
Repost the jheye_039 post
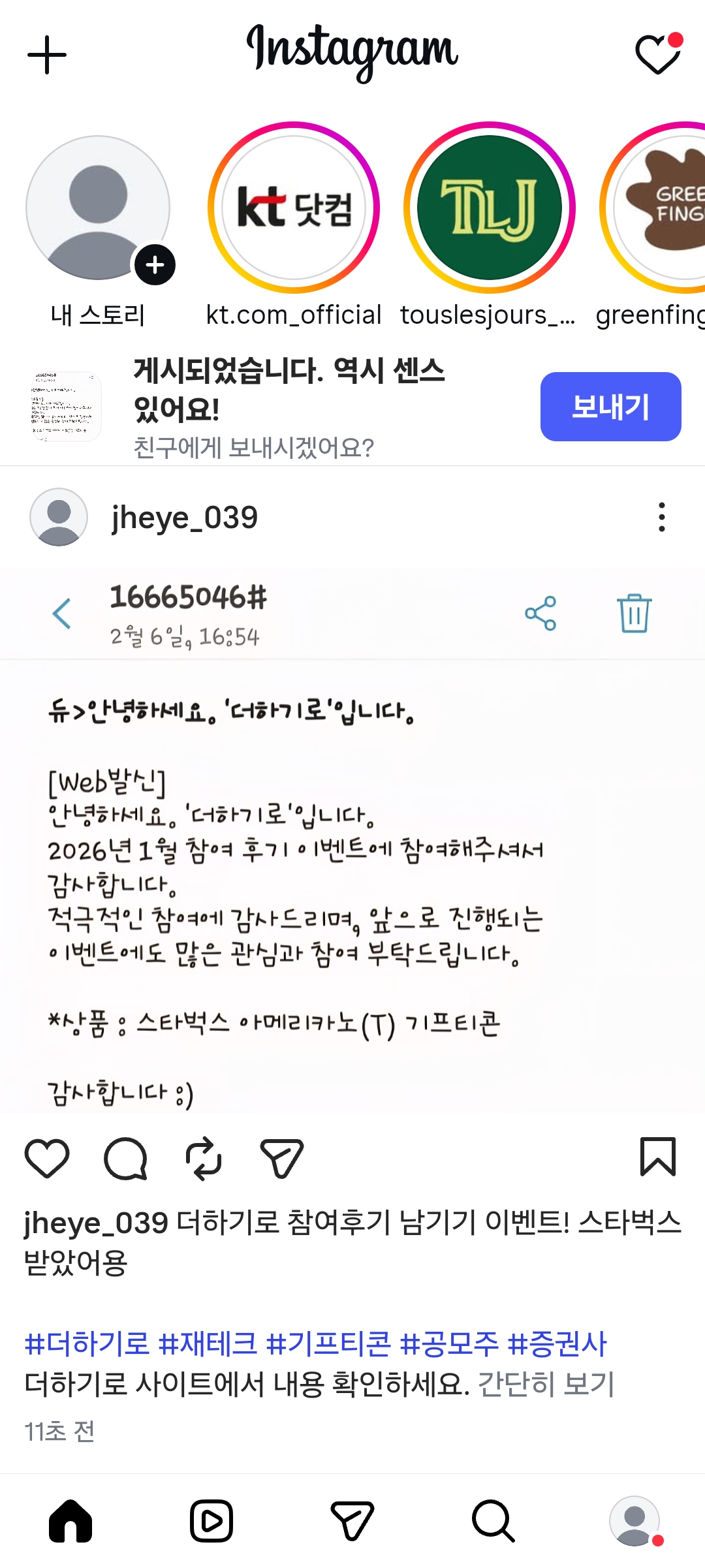click(x=203, y=1159)
